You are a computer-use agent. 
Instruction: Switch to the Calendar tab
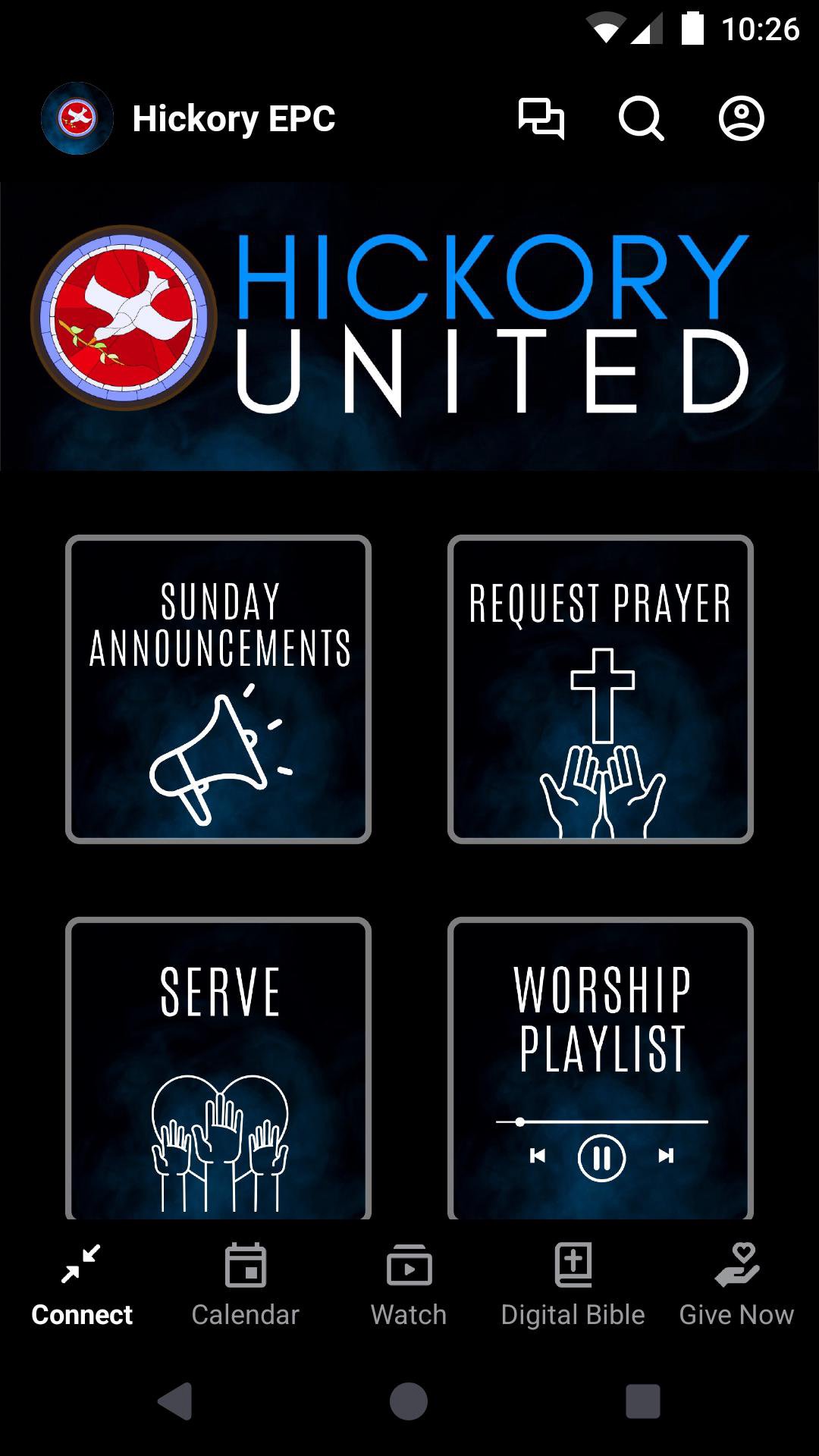click(x=246, y=1286)
